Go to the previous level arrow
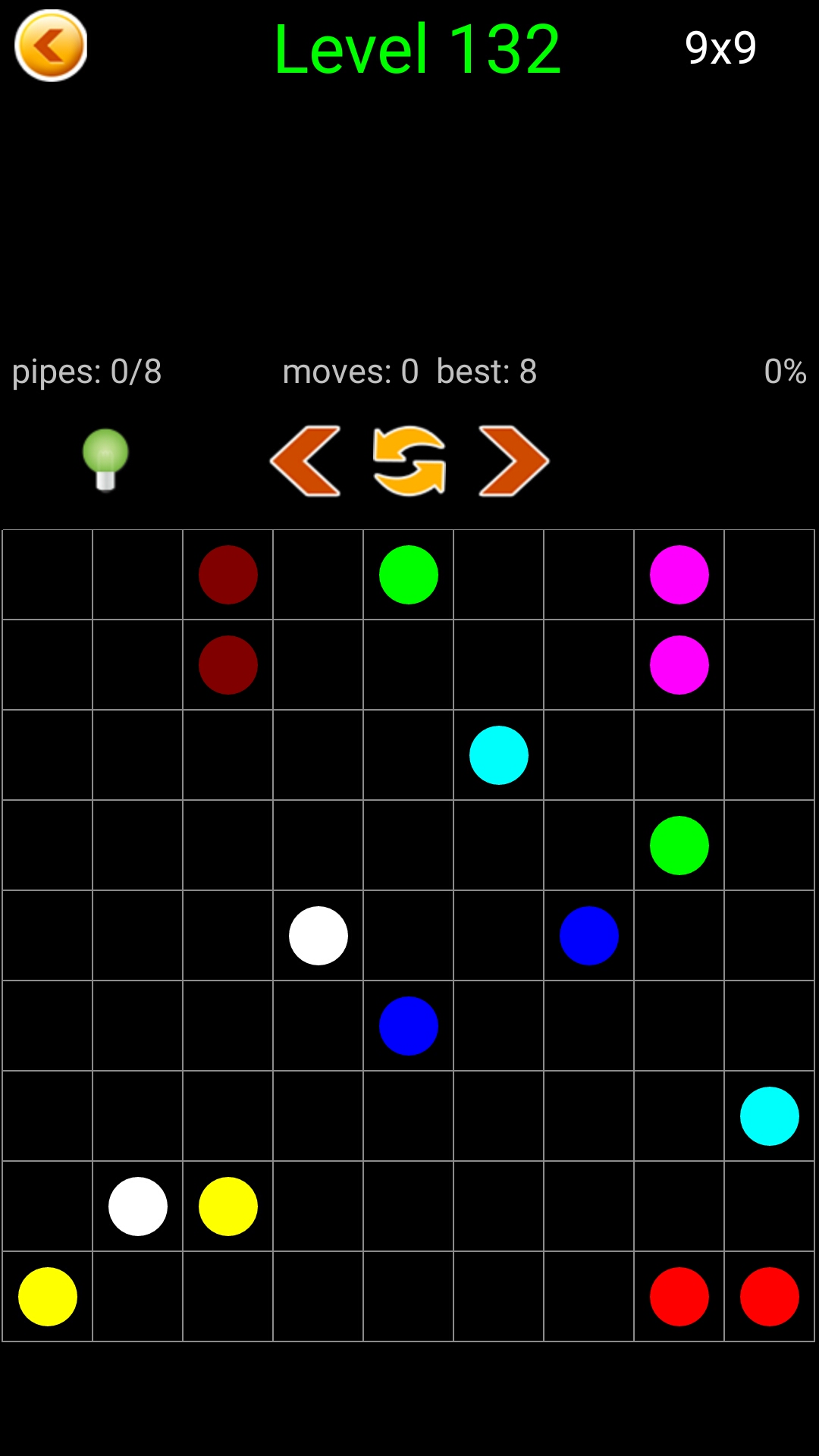The width and height of the screenshot is (819, 1456). pyautogui.click(x=305, y=461)
